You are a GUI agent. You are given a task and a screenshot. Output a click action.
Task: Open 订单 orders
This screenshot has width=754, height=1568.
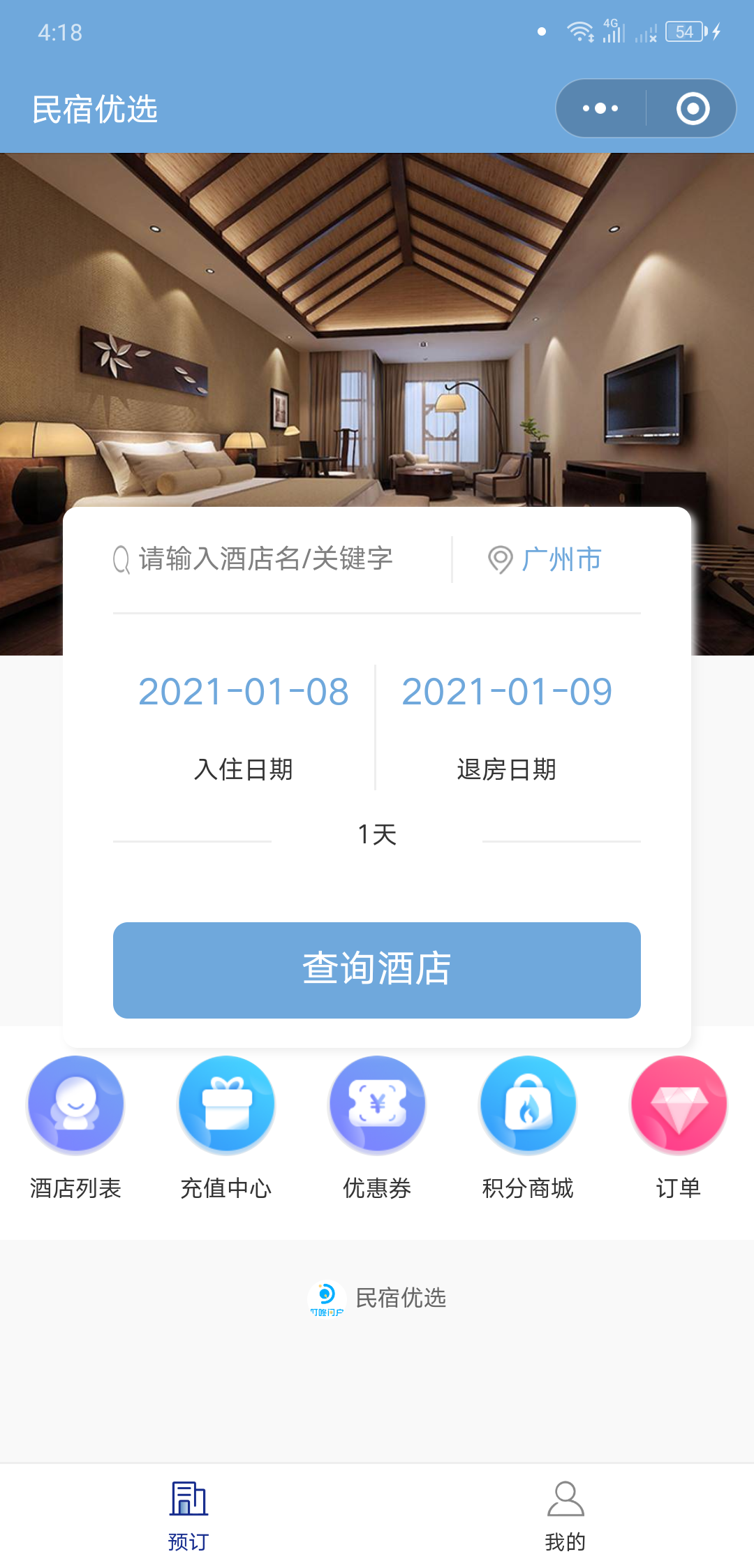pyautogui.click(x=679, y=1125)
